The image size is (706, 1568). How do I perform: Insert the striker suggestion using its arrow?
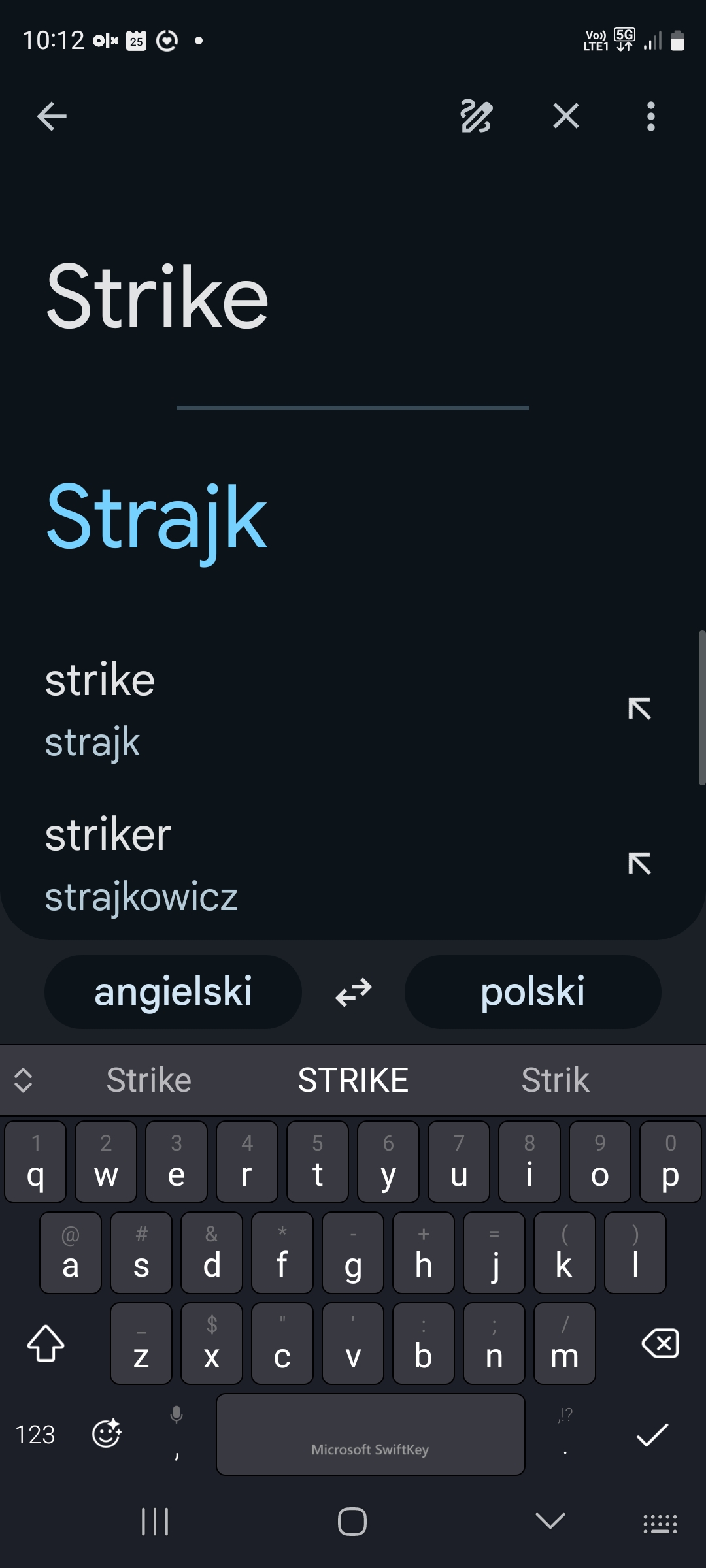coord(639,864)
